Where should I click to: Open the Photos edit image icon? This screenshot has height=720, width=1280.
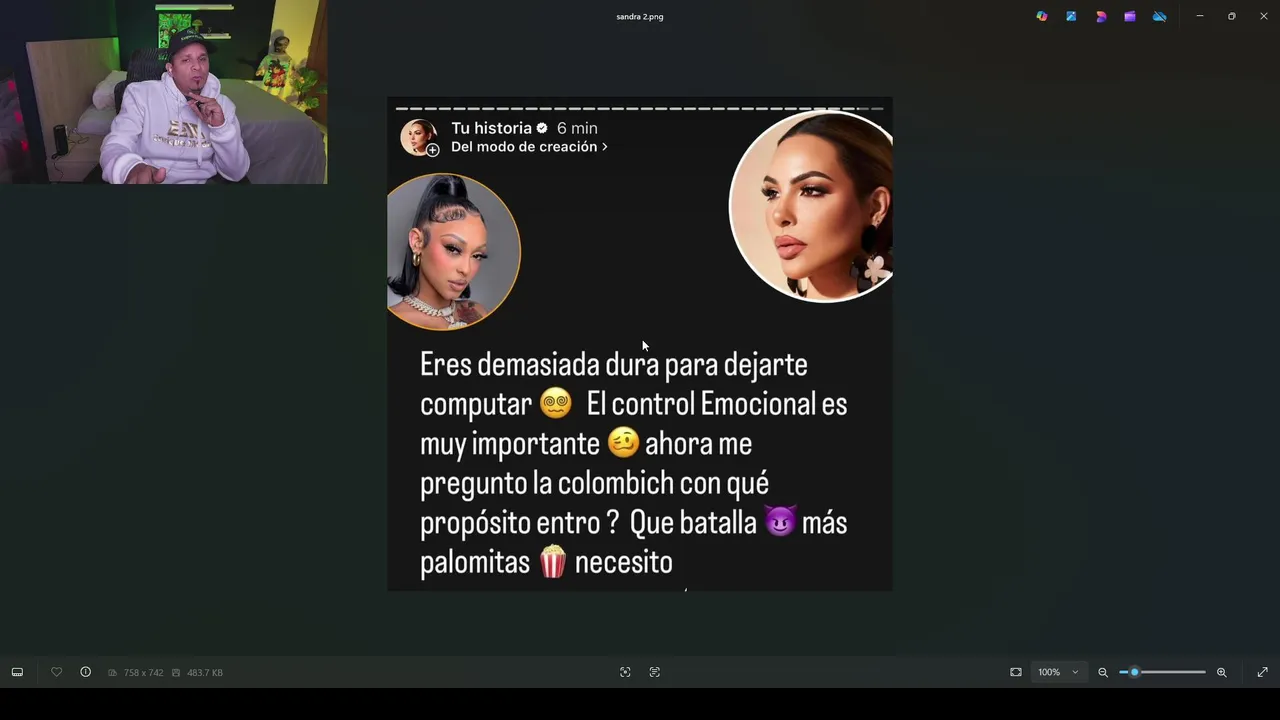(x=1071, y=16)
